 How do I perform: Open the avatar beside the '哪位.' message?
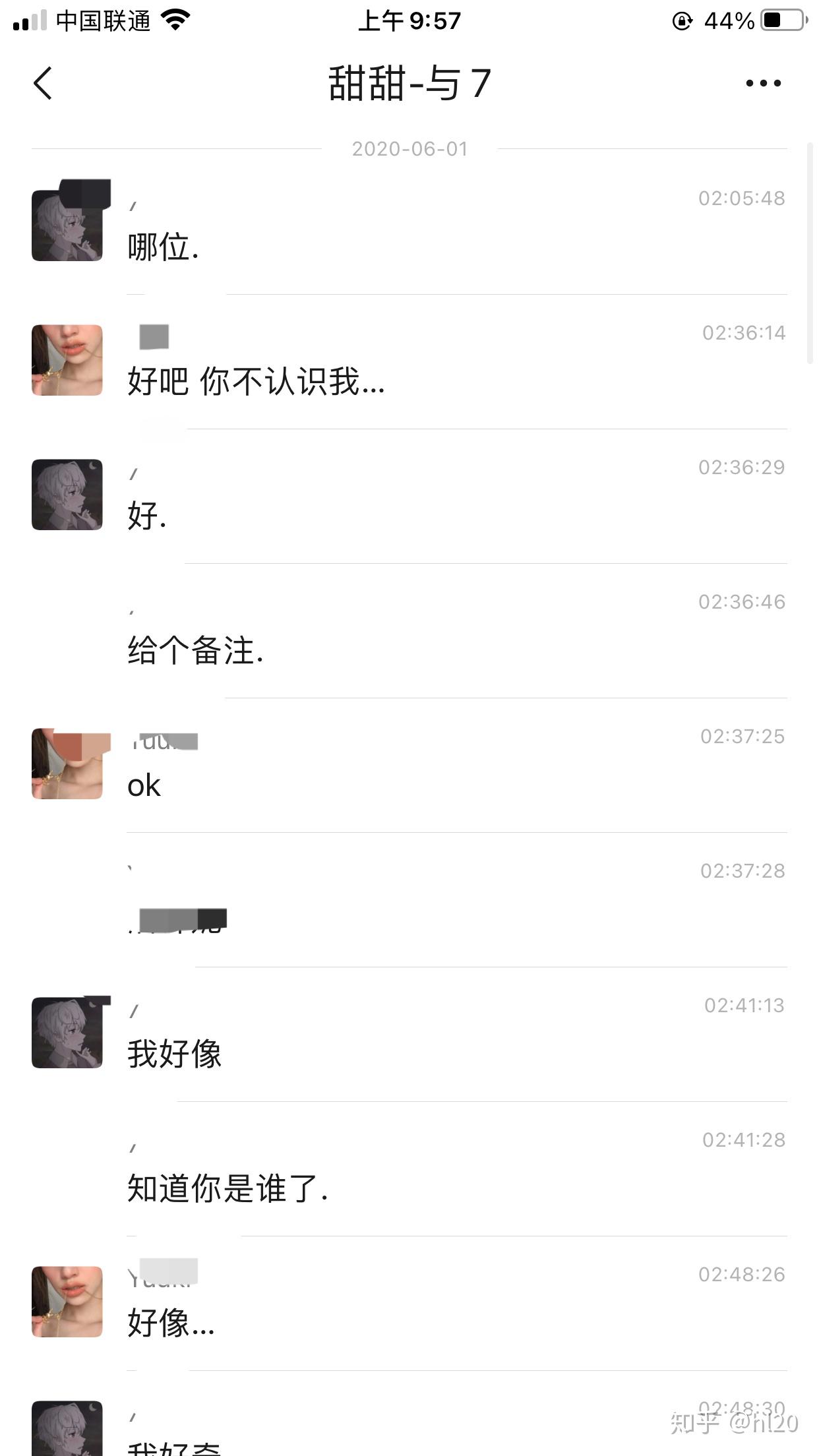(67, 226)
